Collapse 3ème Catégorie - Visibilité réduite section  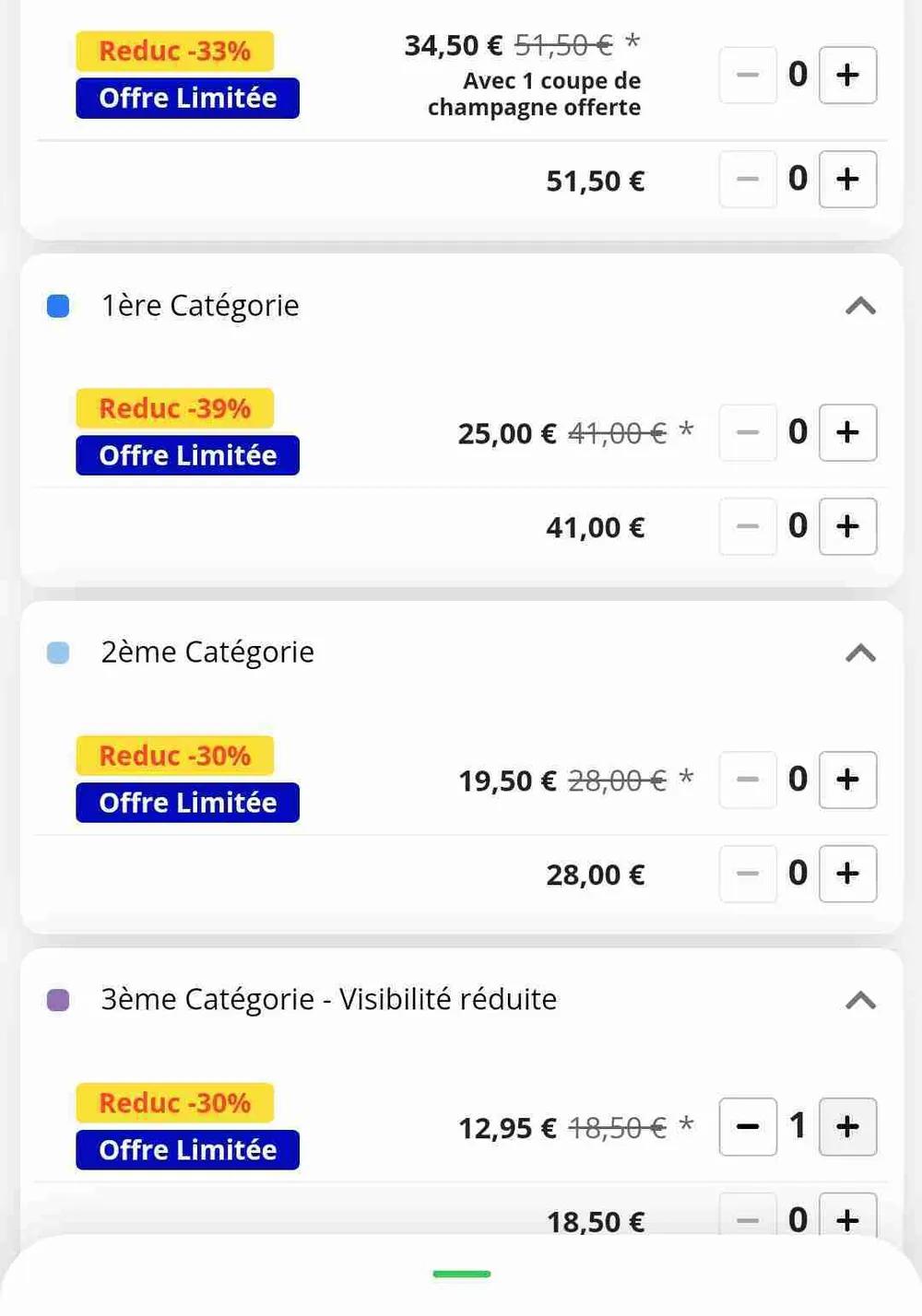click(860, 1001)
